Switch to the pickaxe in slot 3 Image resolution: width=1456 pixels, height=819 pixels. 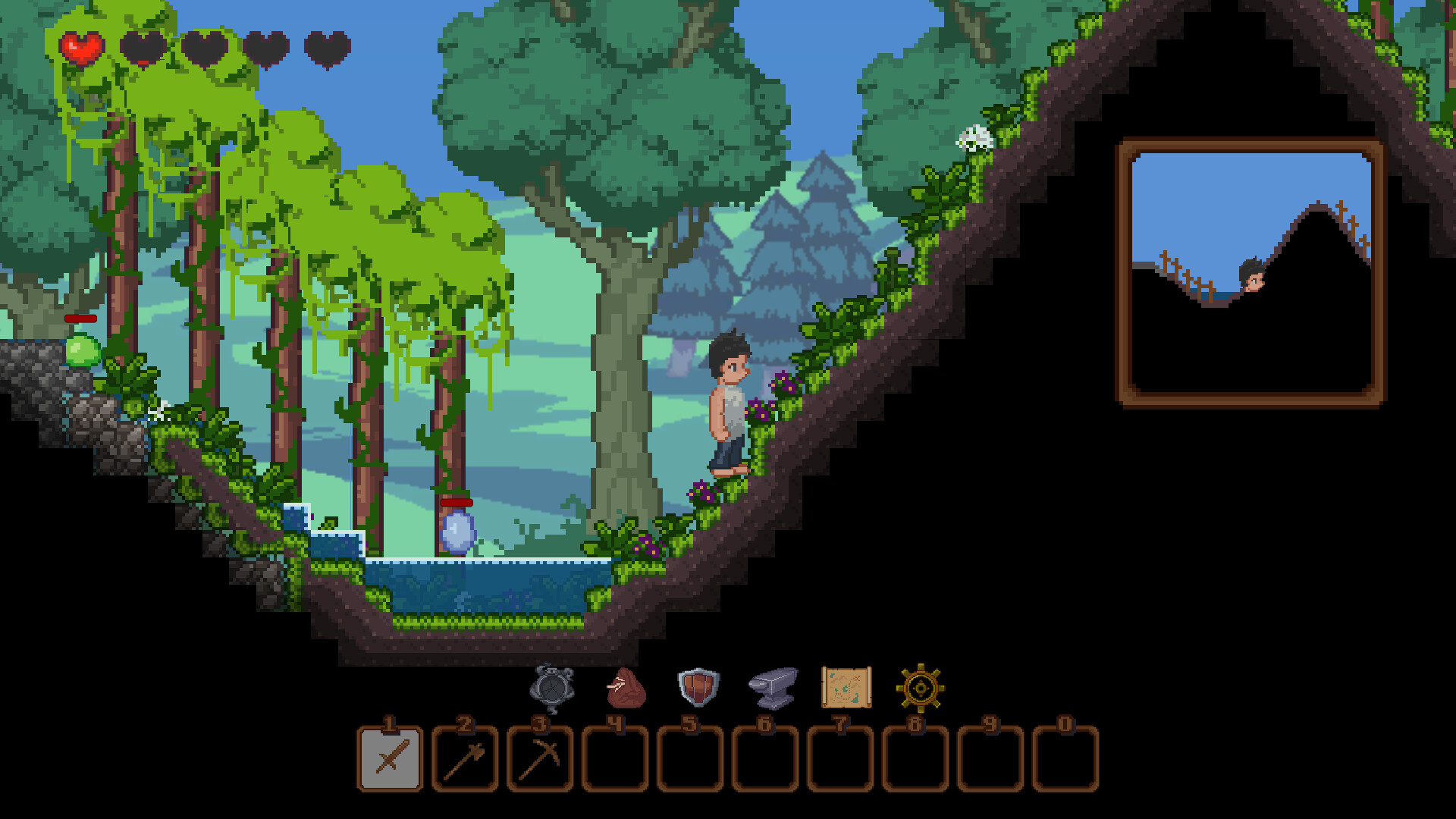coord(540,758)
